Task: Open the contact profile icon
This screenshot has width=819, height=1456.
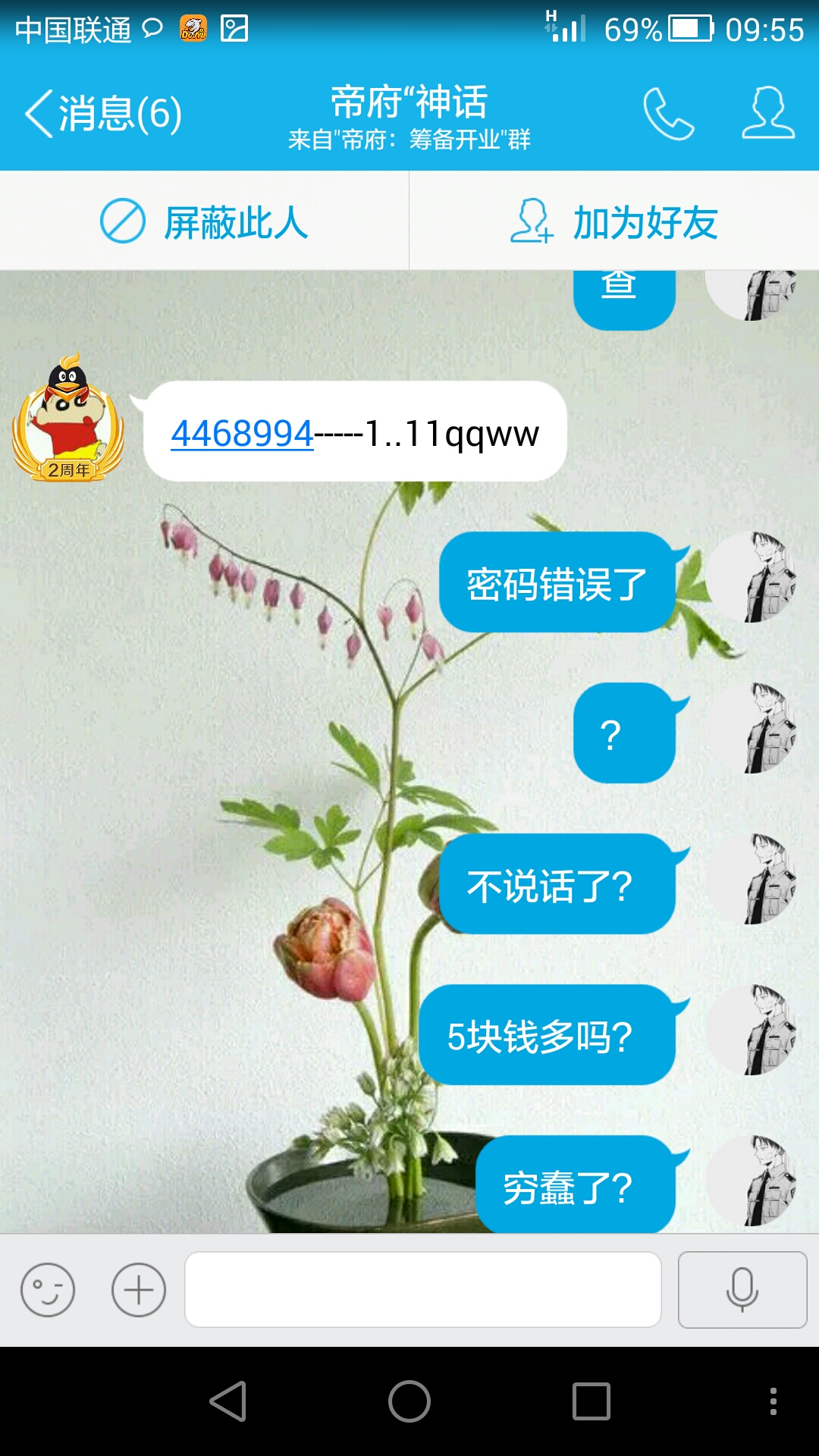Action: (768, 114)
